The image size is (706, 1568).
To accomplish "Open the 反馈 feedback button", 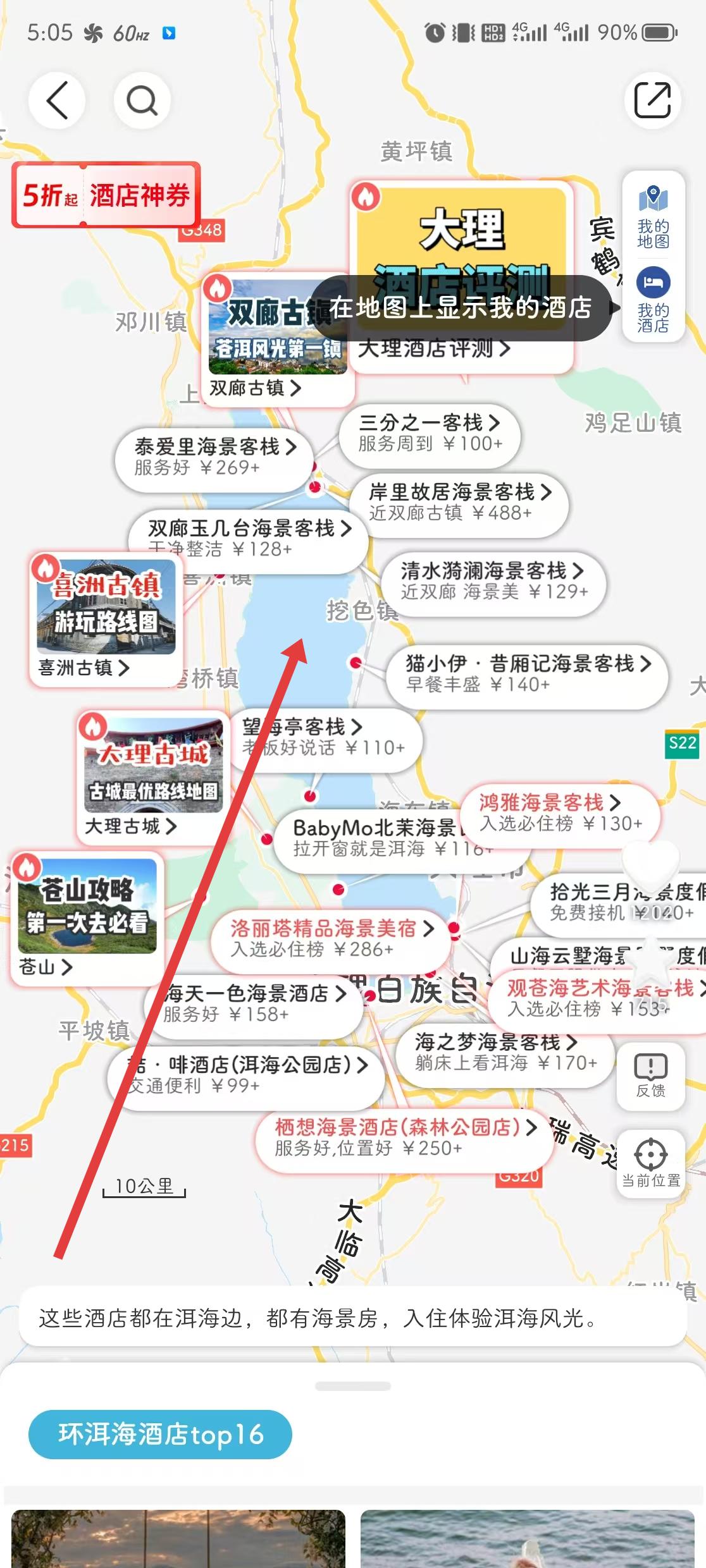I will pyautogui.click(x=650, y=1075).
